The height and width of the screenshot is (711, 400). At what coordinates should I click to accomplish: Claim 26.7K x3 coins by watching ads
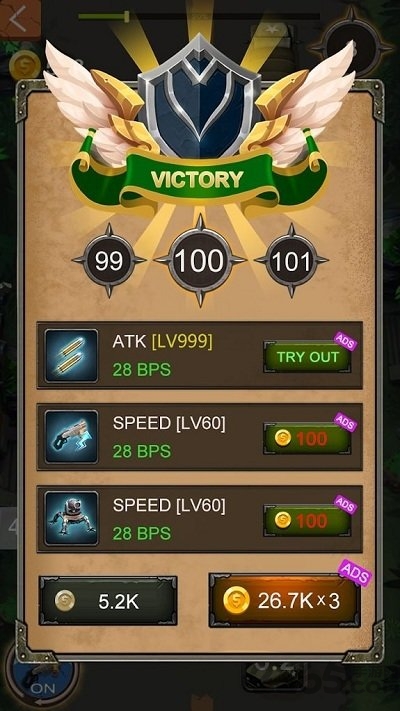coord(284,600)
